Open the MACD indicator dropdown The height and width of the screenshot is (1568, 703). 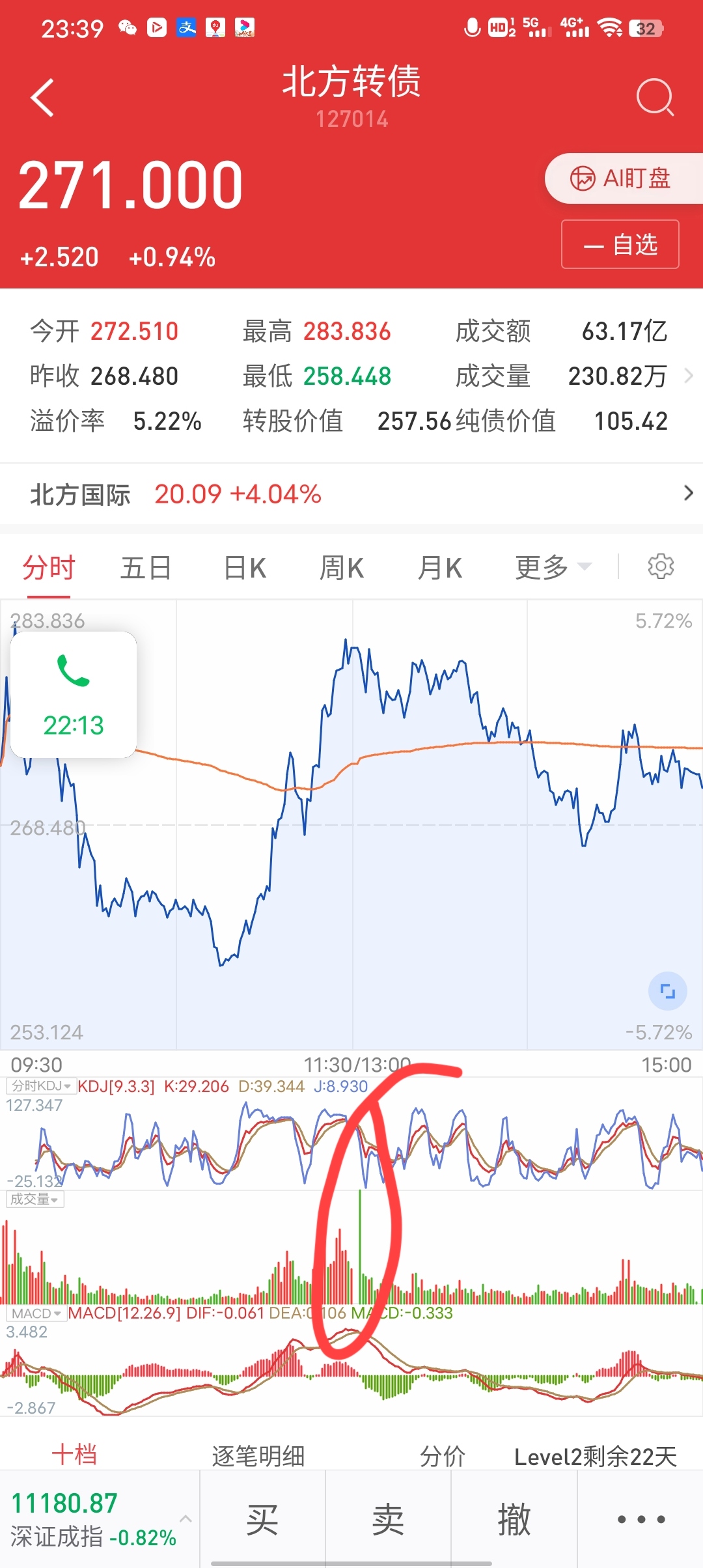tap(36, 1313)
